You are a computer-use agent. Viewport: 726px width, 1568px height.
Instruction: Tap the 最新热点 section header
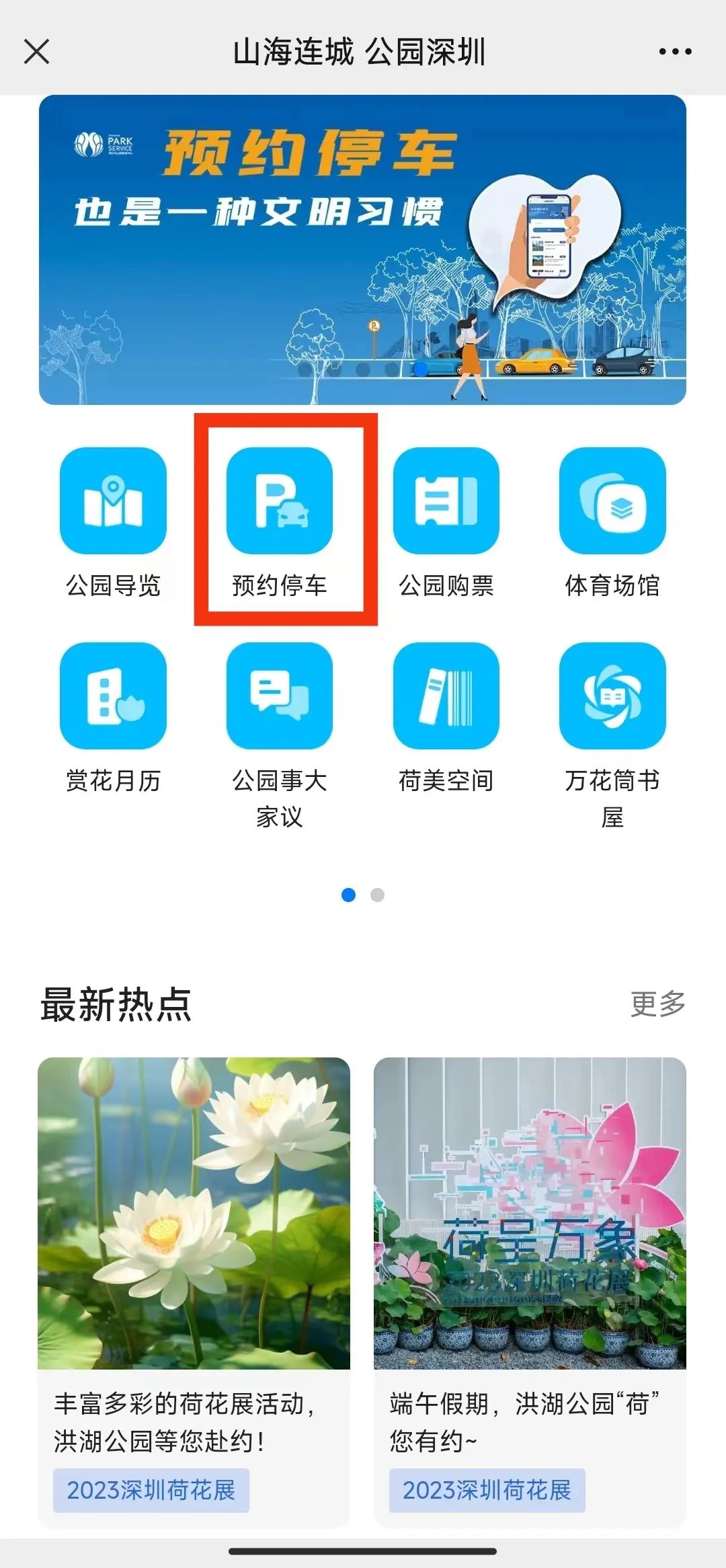pos(118,1002)
